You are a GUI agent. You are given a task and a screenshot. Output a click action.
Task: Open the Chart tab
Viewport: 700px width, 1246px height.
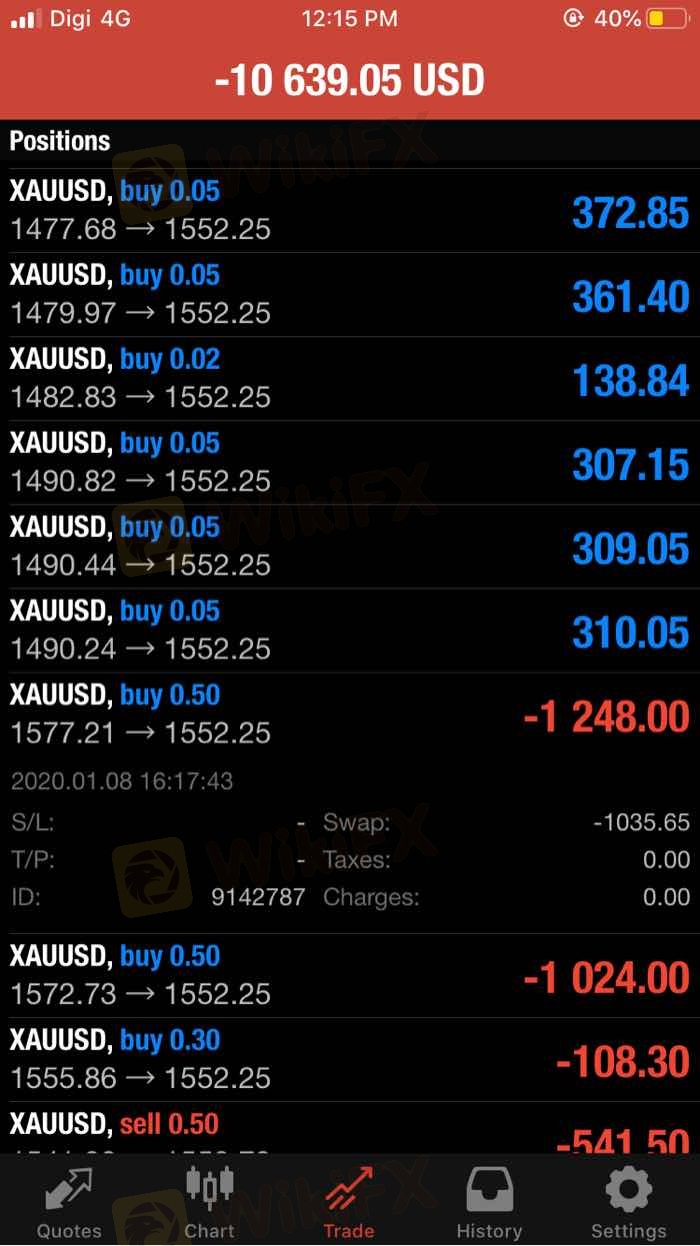click(209, 1202)
